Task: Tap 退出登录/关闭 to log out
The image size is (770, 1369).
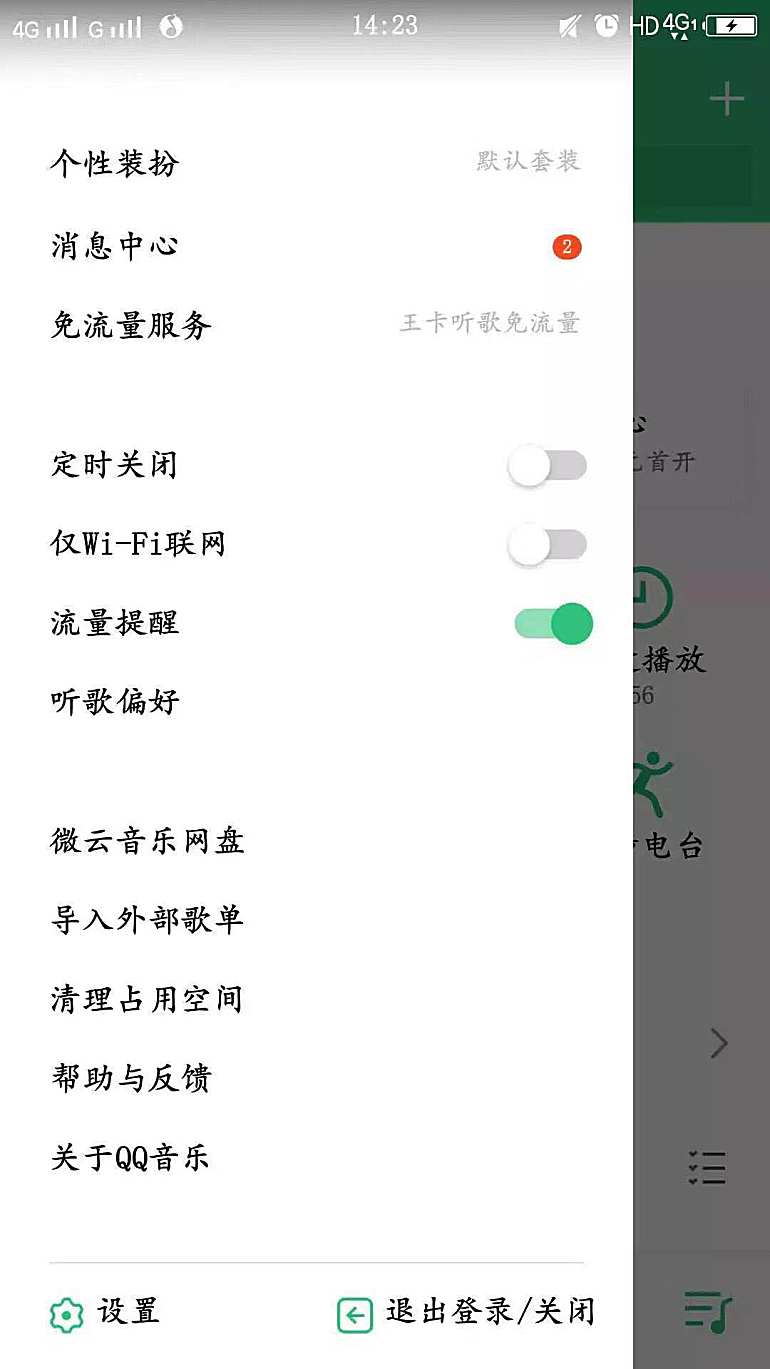Action: 466,1312
